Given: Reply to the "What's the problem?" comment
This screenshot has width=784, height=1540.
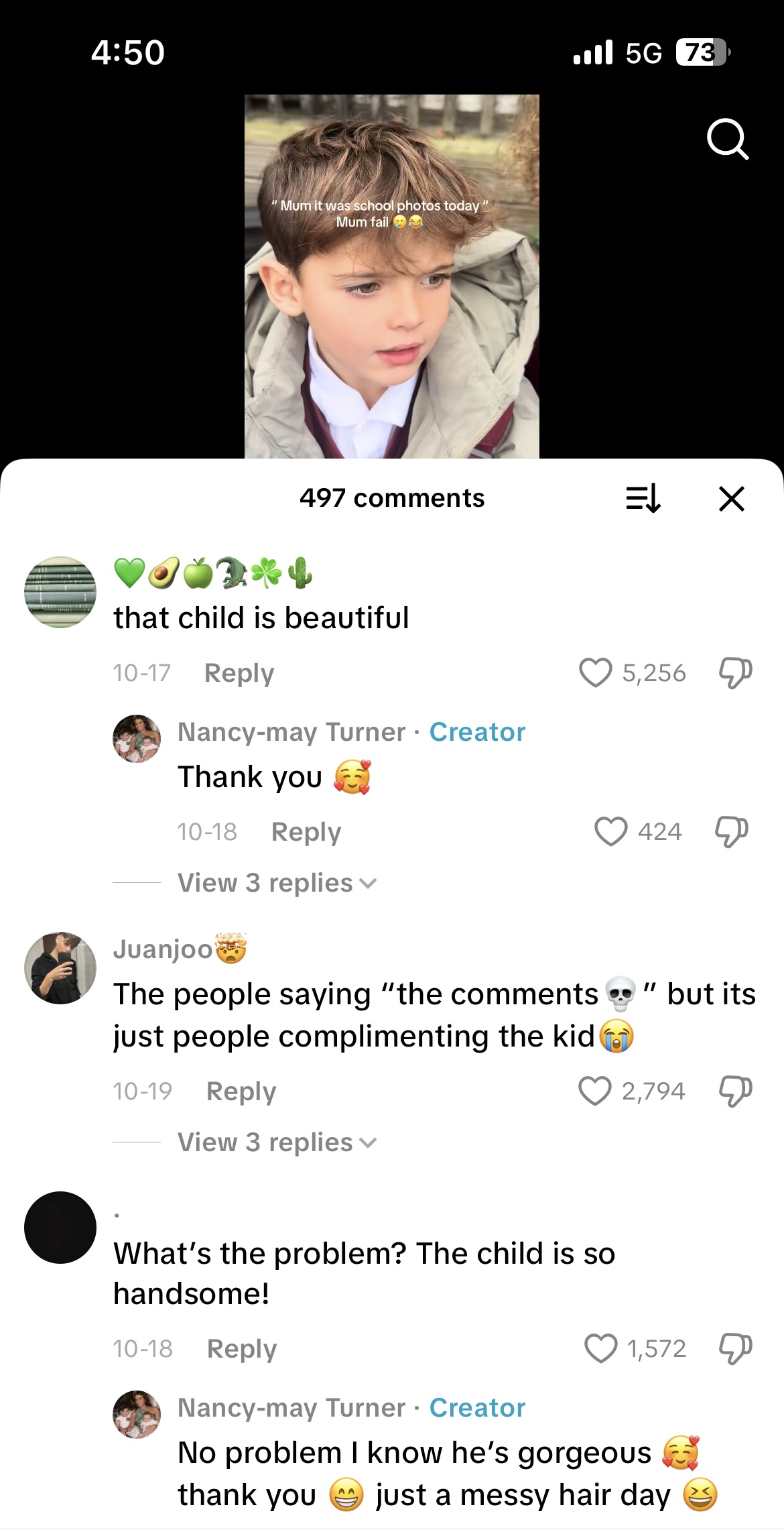Looking at the screenshot, I should (x=242, y=1348).
